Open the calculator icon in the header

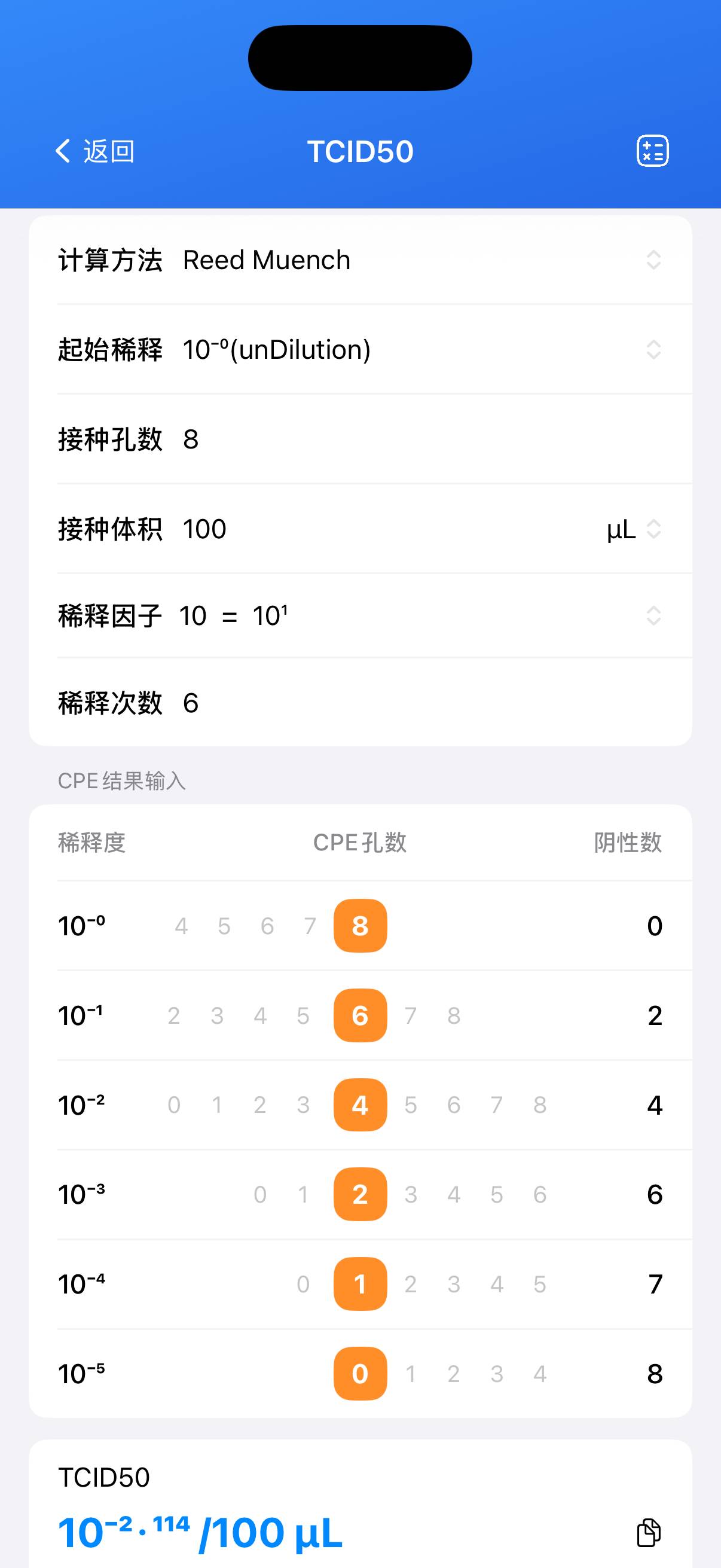pyautogui.click(x=652, y=151)
